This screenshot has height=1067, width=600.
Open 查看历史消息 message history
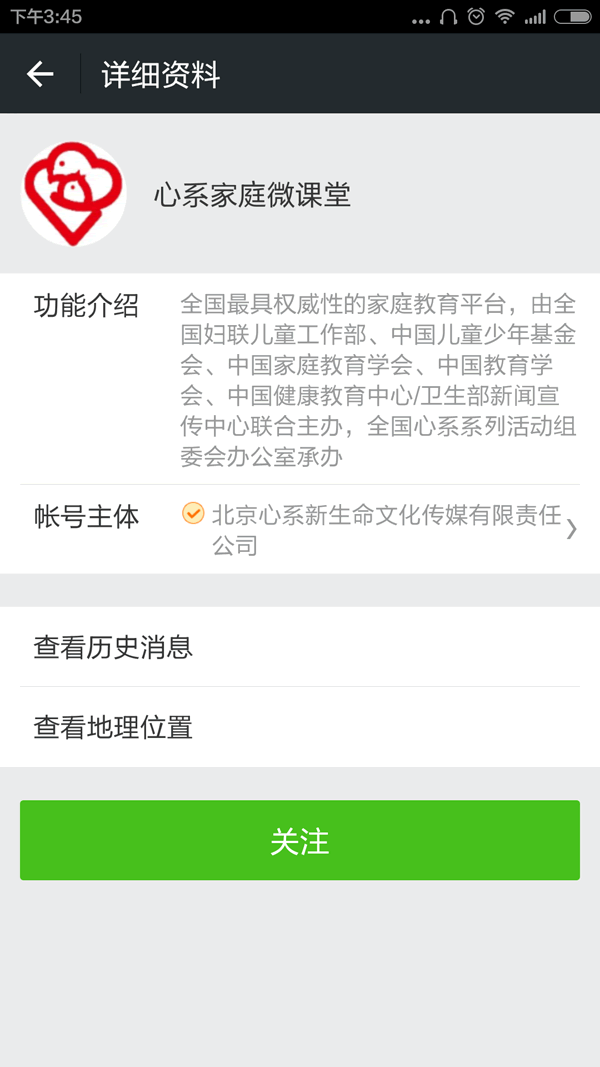300,647
